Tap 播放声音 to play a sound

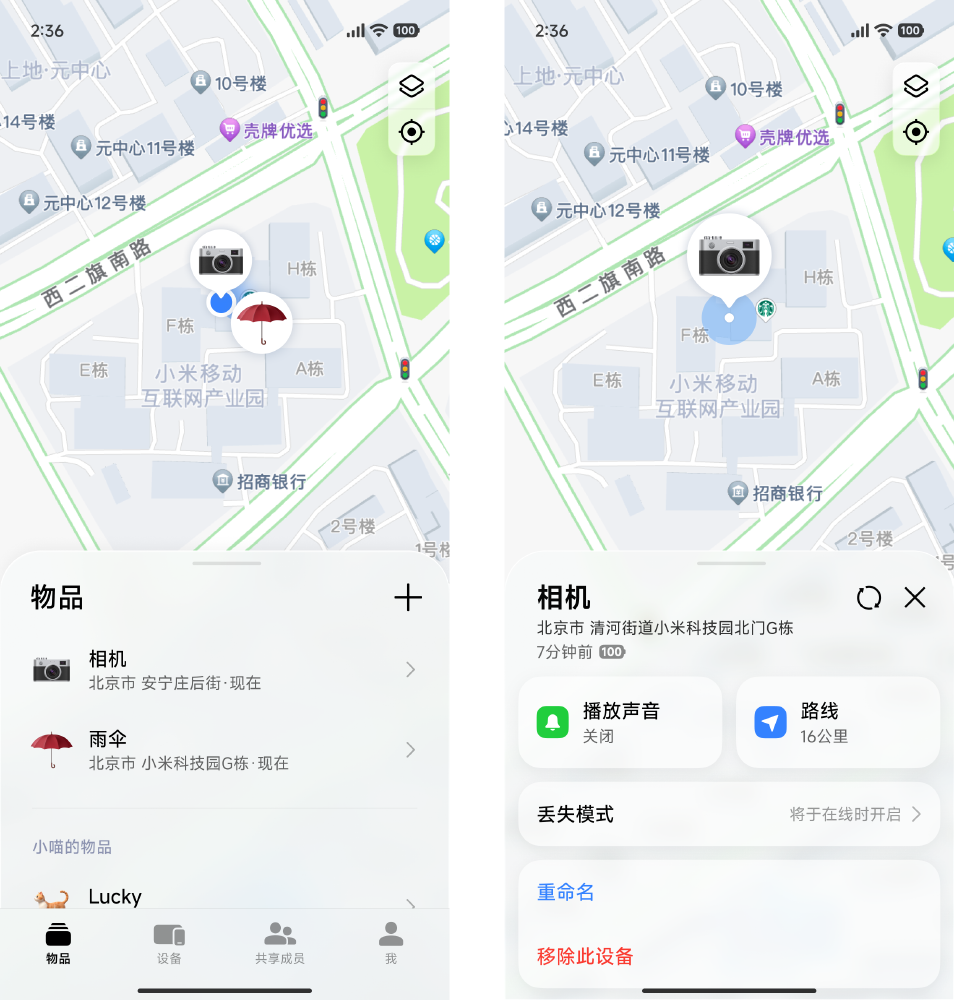tap(620, 722)
